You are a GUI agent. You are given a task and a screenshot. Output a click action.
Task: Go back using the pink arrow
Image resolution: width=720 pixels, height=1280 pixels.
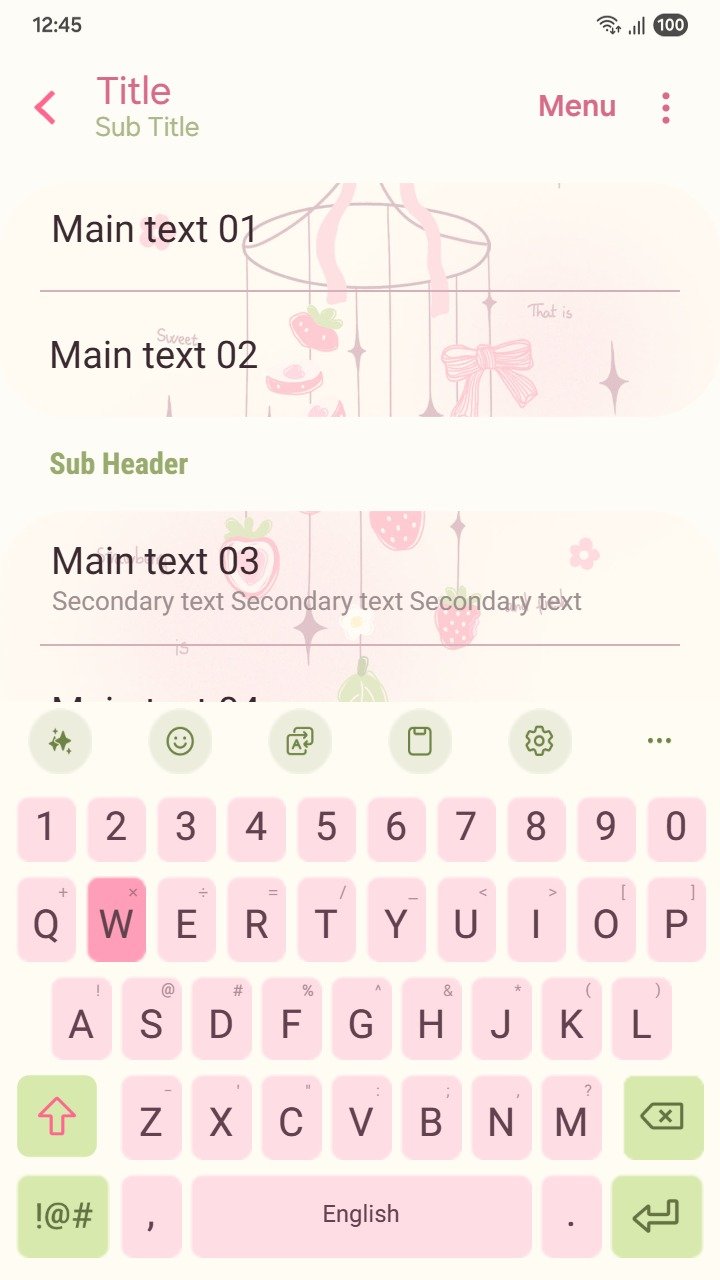[x=45, y=107]
